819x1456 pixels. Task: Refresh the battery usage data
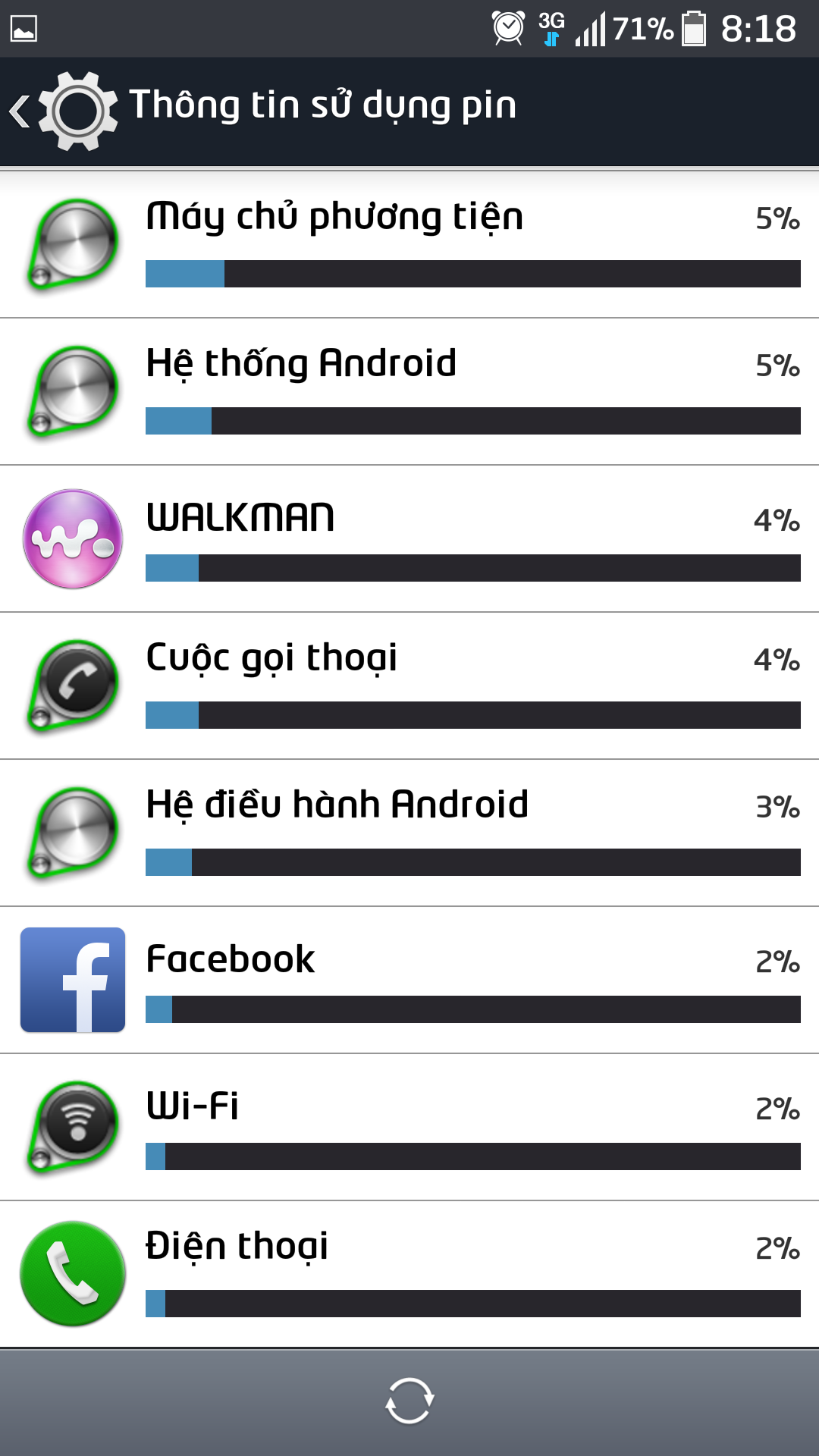(409, 1401)
